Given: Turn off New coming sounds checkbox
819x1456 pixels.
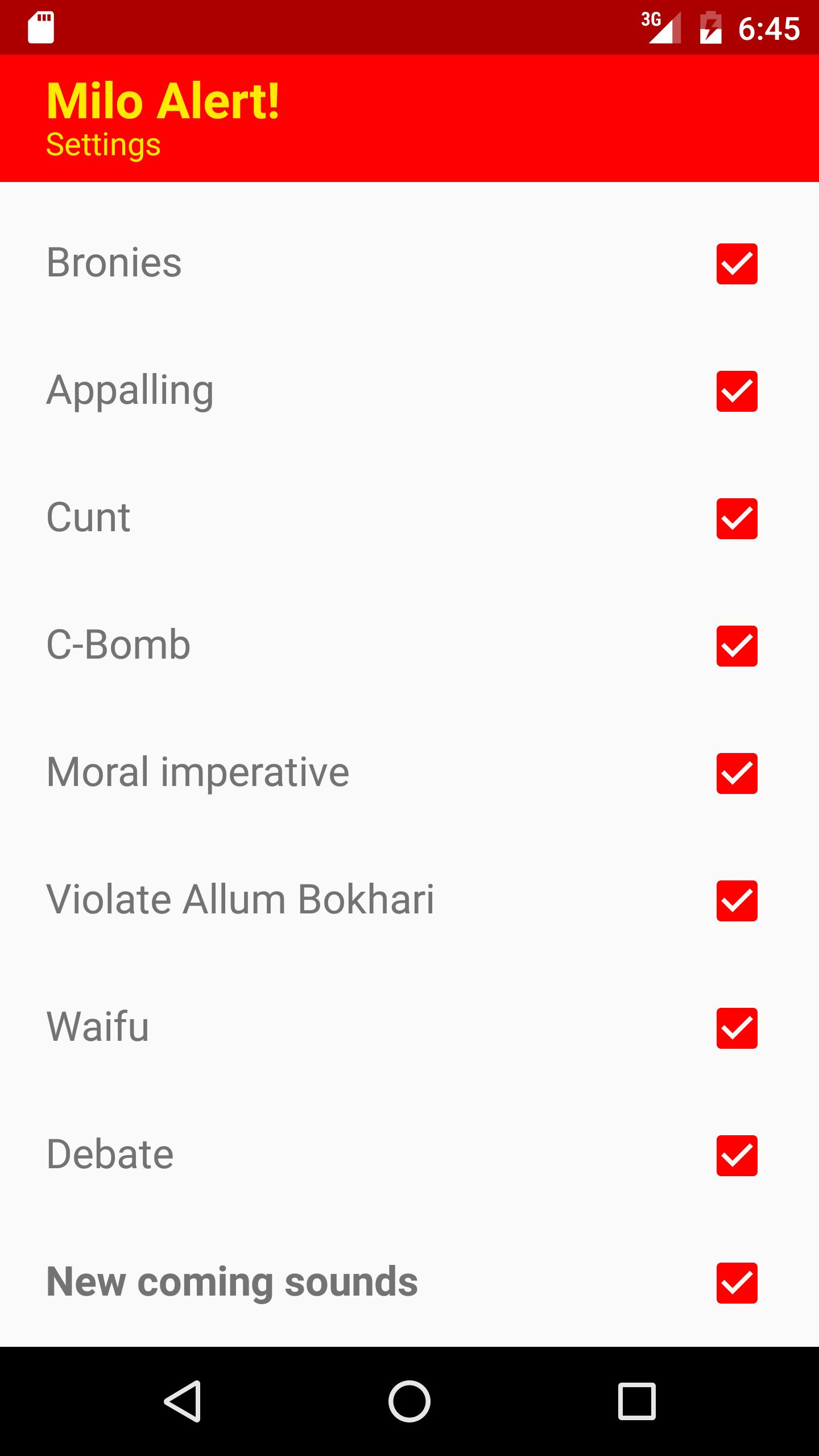Looking at the screenshot, I should point(737,1283).
